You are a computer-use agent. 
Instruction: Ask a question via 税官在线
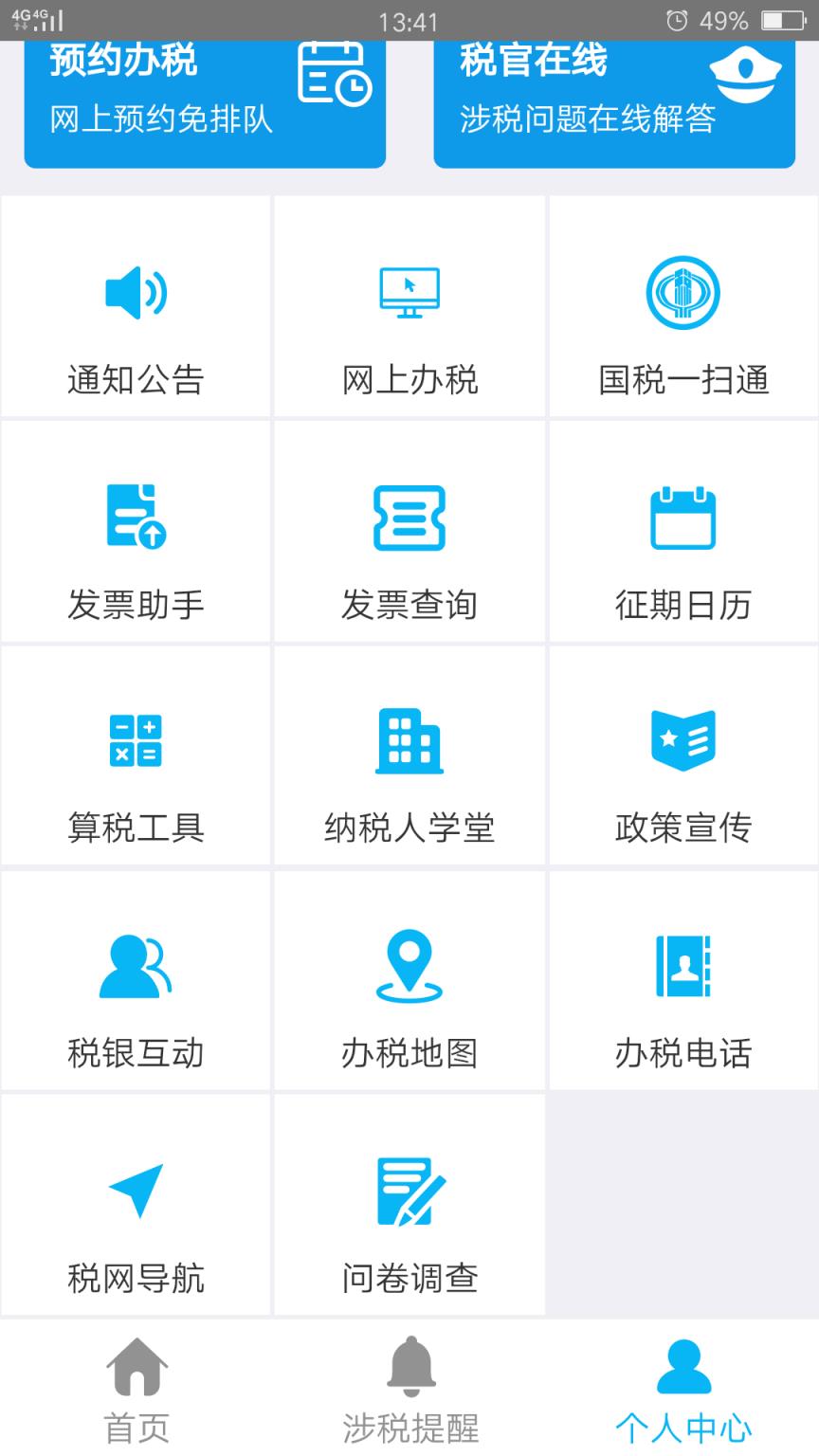click(x=613, y=90)
